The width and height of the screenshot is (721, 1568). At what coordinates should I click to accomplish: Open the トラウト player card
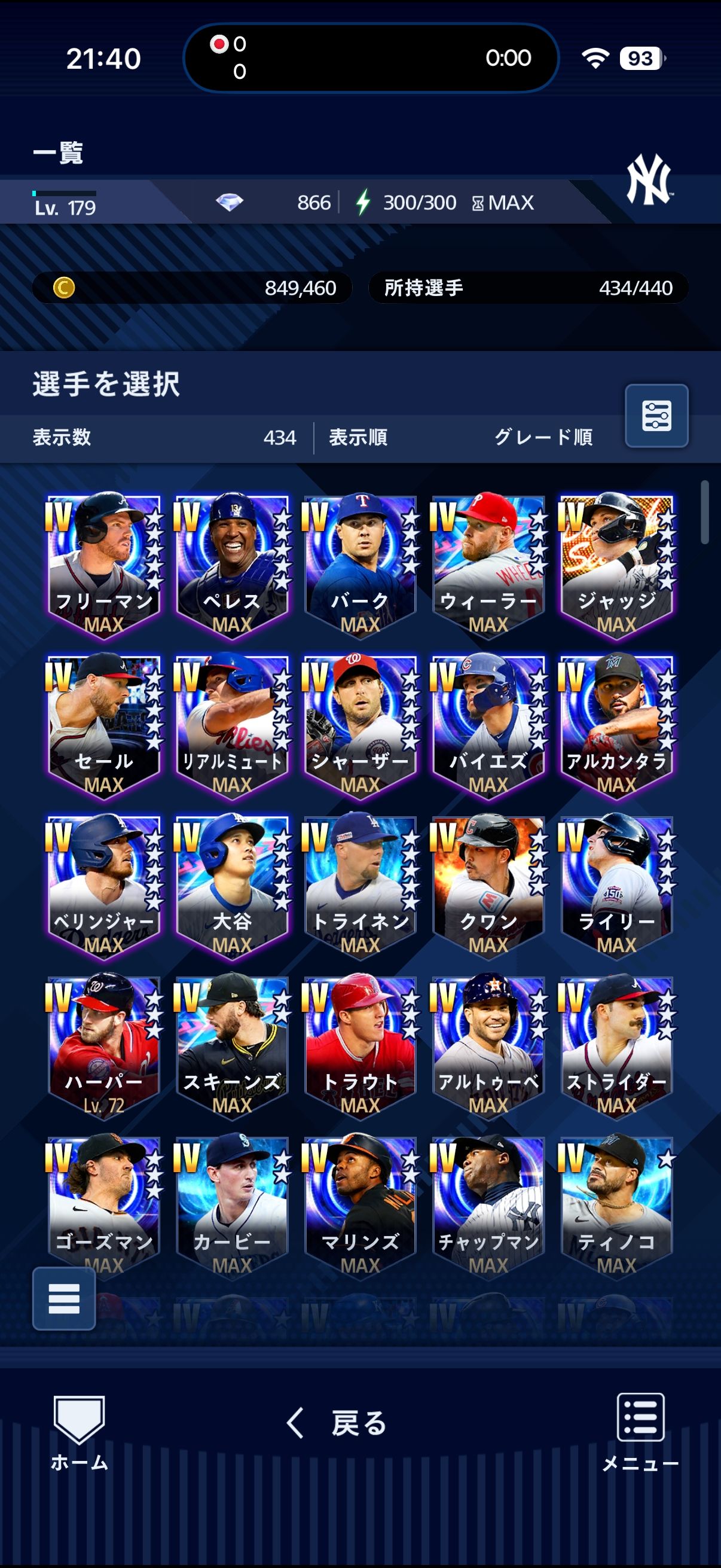pyautogui.click(x=360, y=1047)
